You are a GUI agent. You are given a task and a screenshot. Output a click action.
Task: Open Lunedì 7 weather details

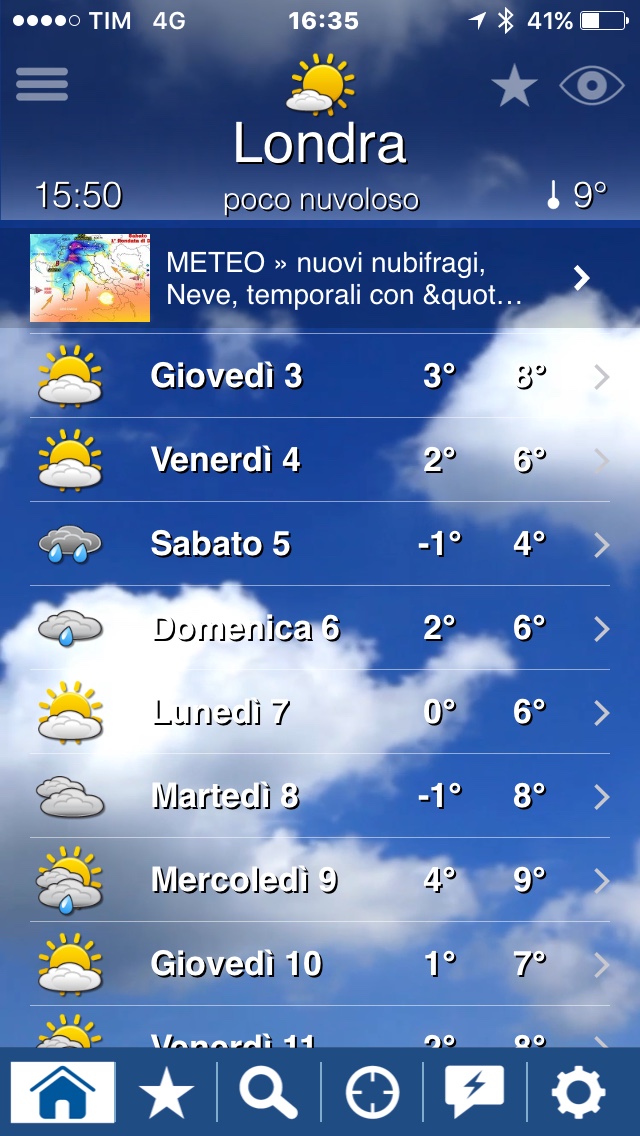tap(320, 712)
